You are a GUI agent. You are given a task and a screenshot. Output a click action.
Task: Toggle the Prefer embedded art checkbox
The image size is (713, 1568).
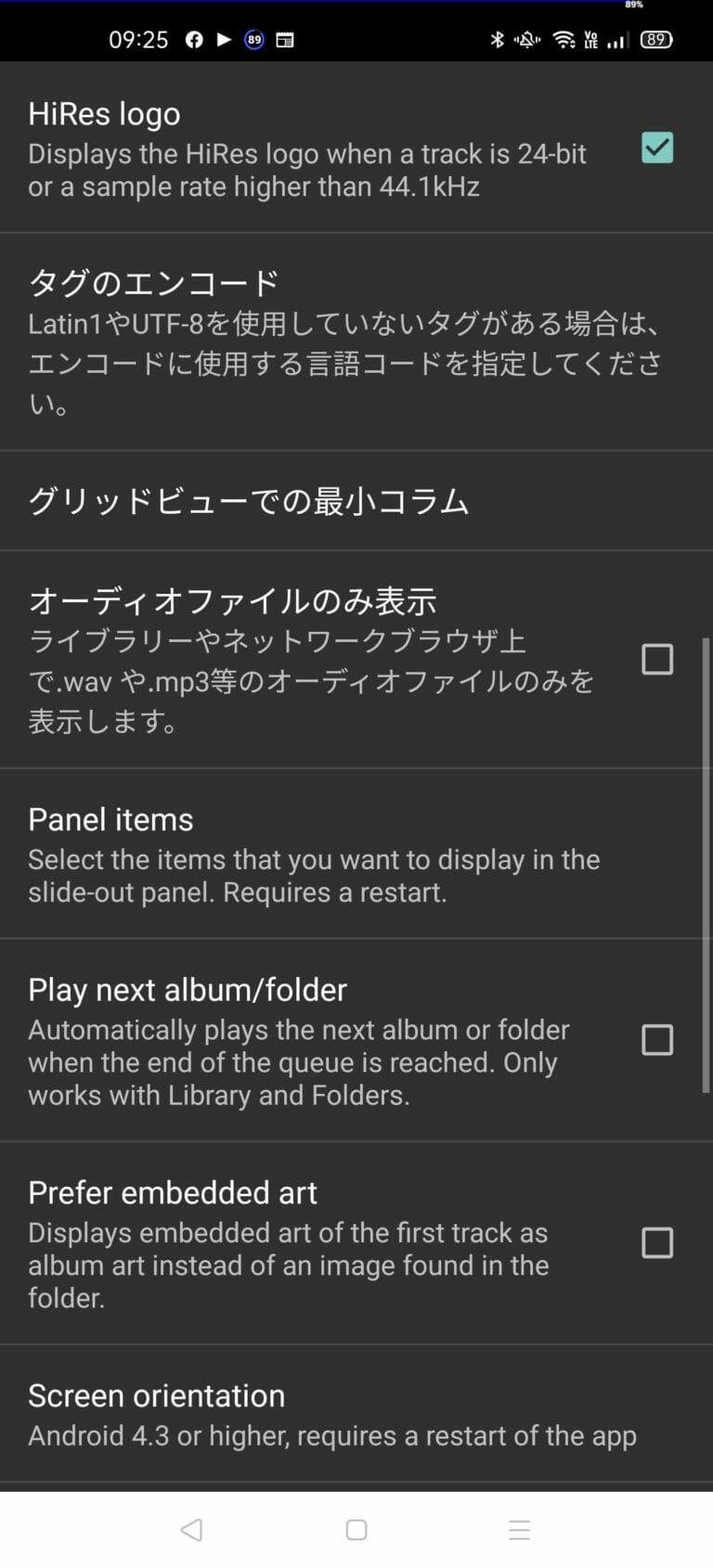point(657,1243)
